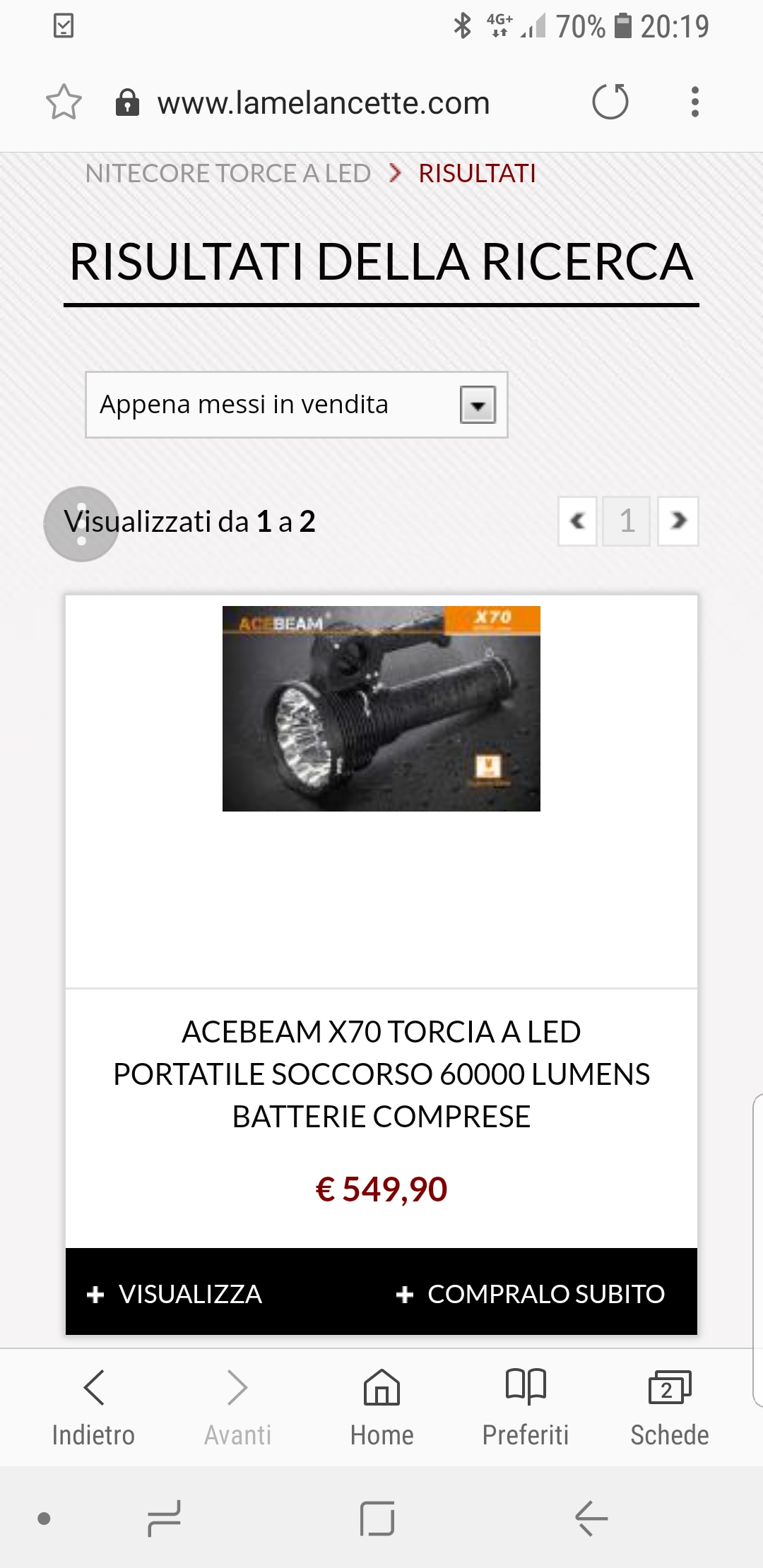Open recent apps from the navigation bar

(164, 1519)
